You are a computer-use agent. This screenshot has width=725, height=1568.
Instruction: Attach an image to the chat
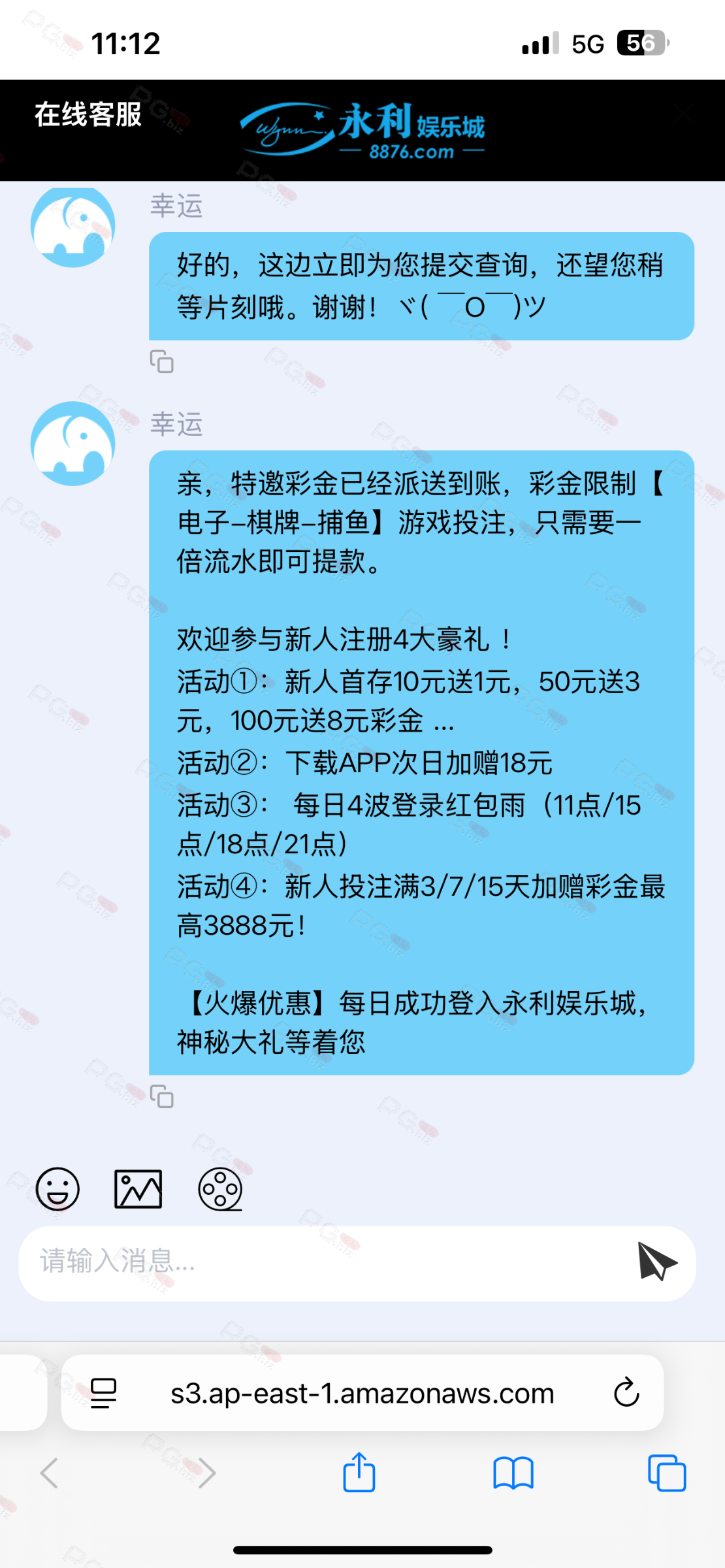138,1189
